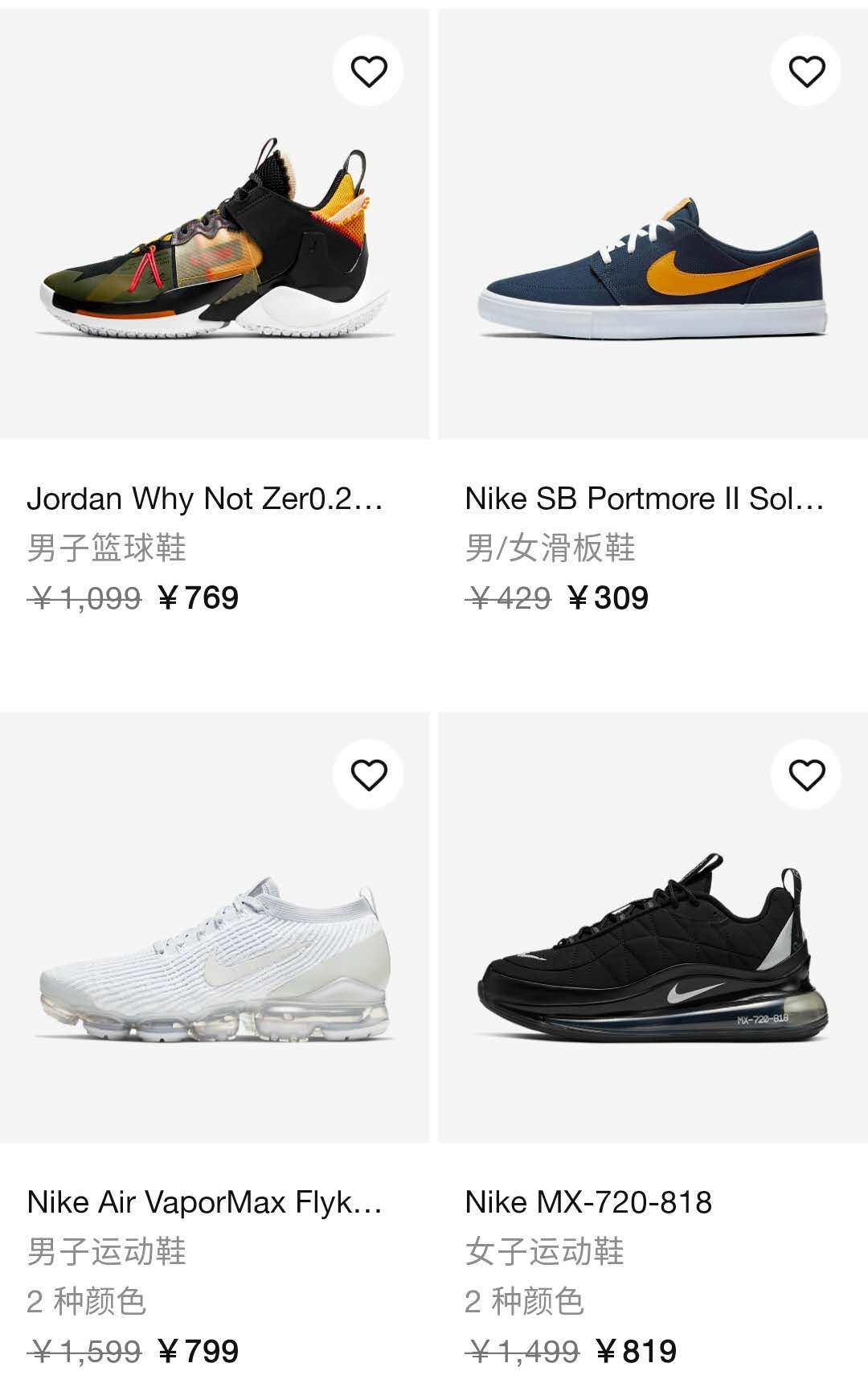This screenshot has width=868, height=1400.
Task: Open the Jordan Why Not Zer0.2 product
Action: 215,241
